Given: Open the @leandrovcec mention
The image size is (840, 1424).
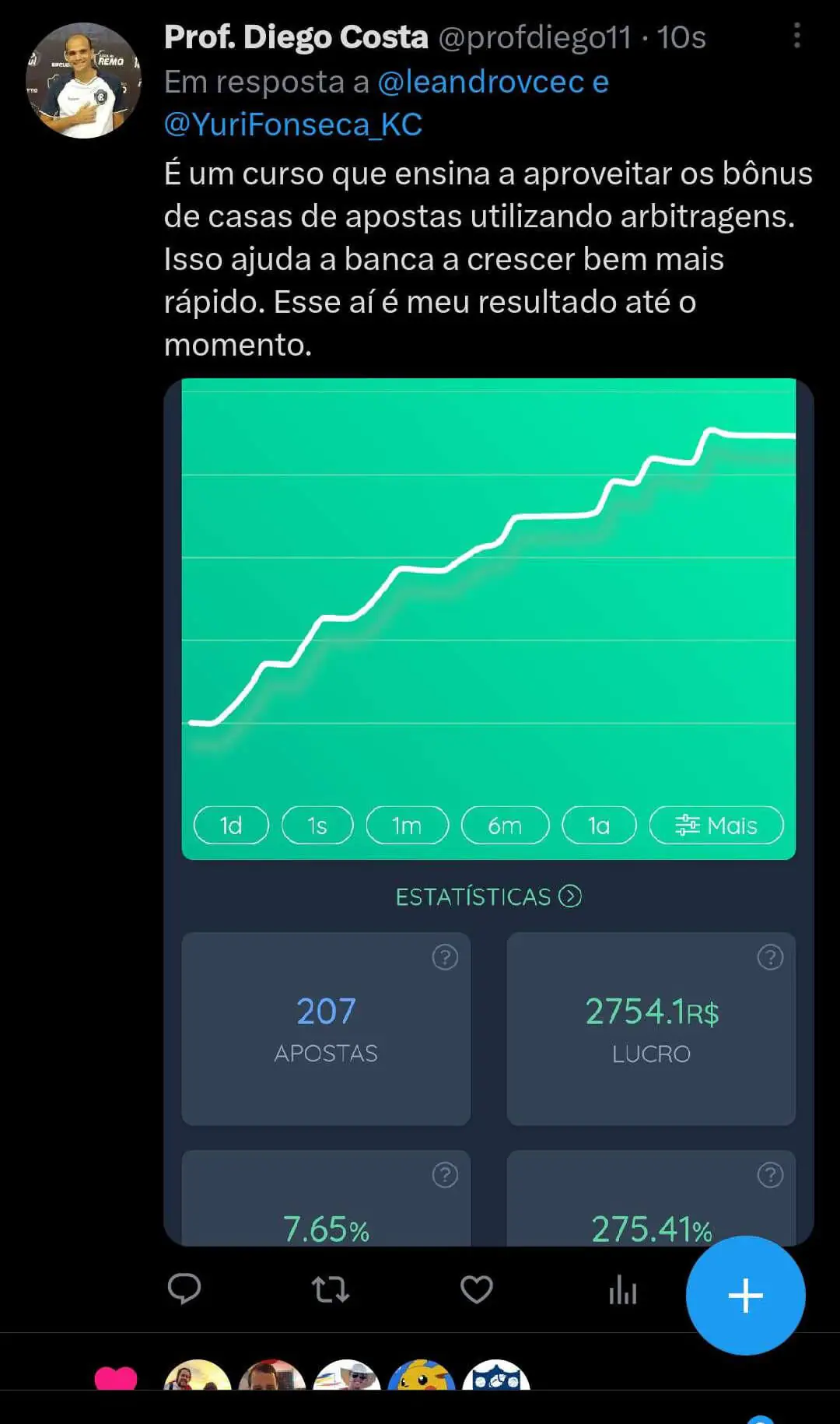Looking at the screenshot, I should coord(481,82).
